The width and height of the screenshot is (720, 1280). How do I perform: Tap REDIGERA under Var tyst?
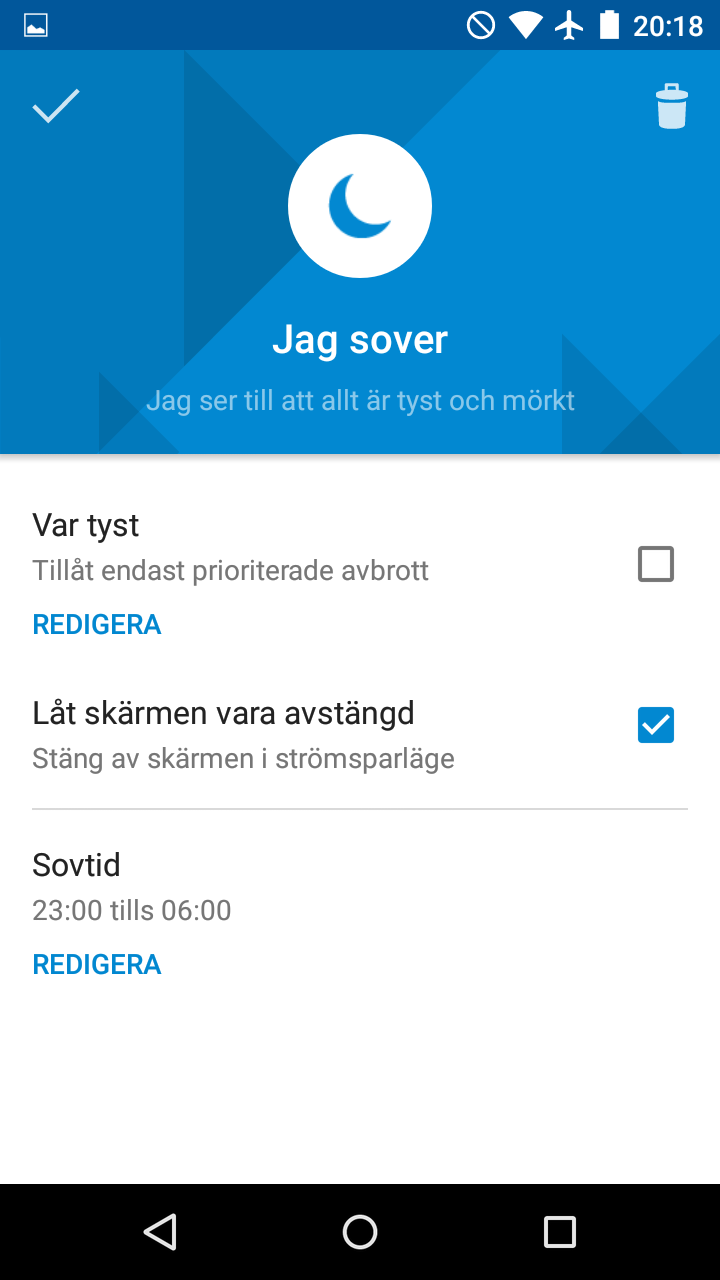click(97, 625)
